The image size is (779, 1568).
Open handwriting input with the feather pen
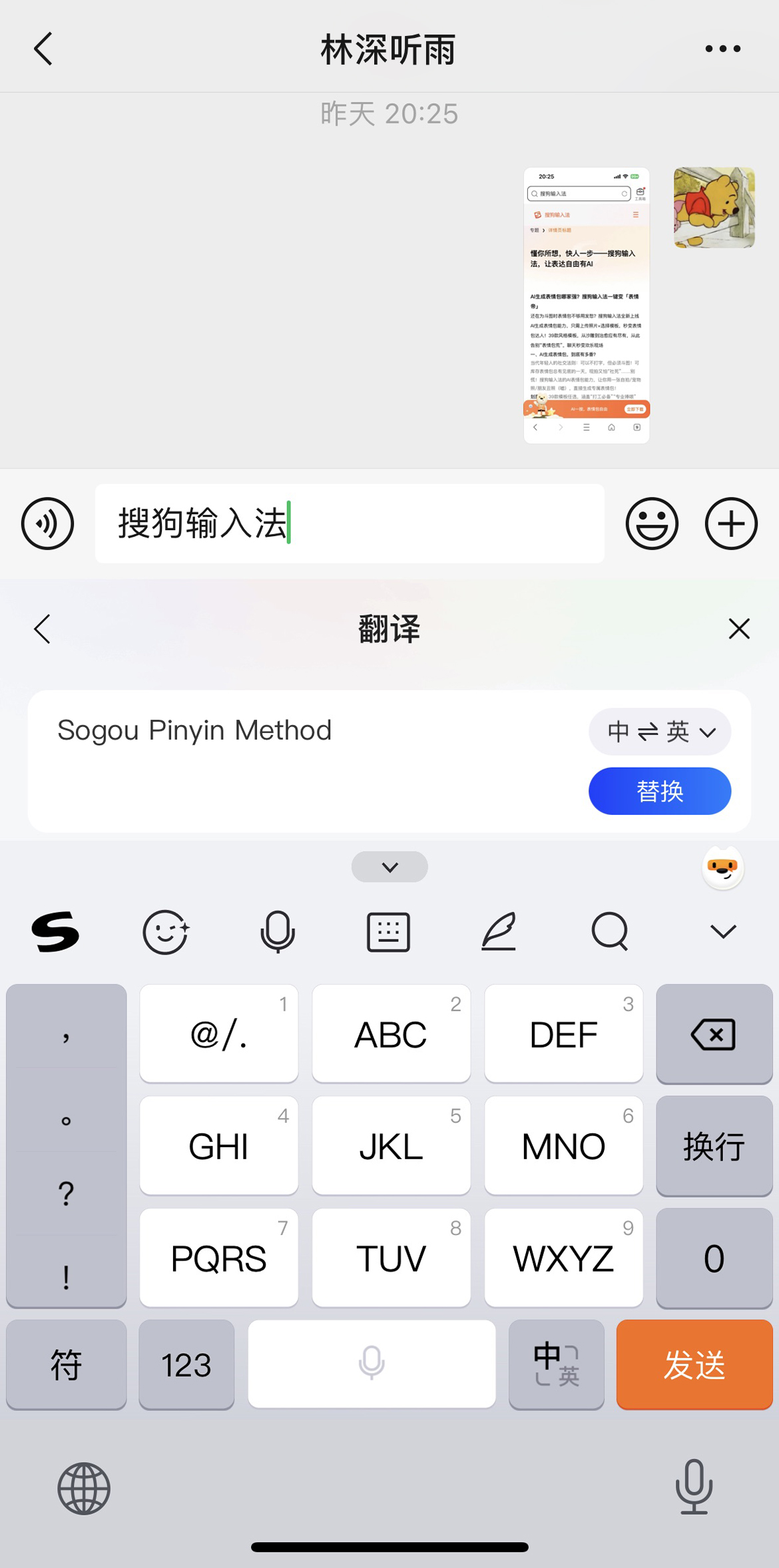click(x=499, y=931)
